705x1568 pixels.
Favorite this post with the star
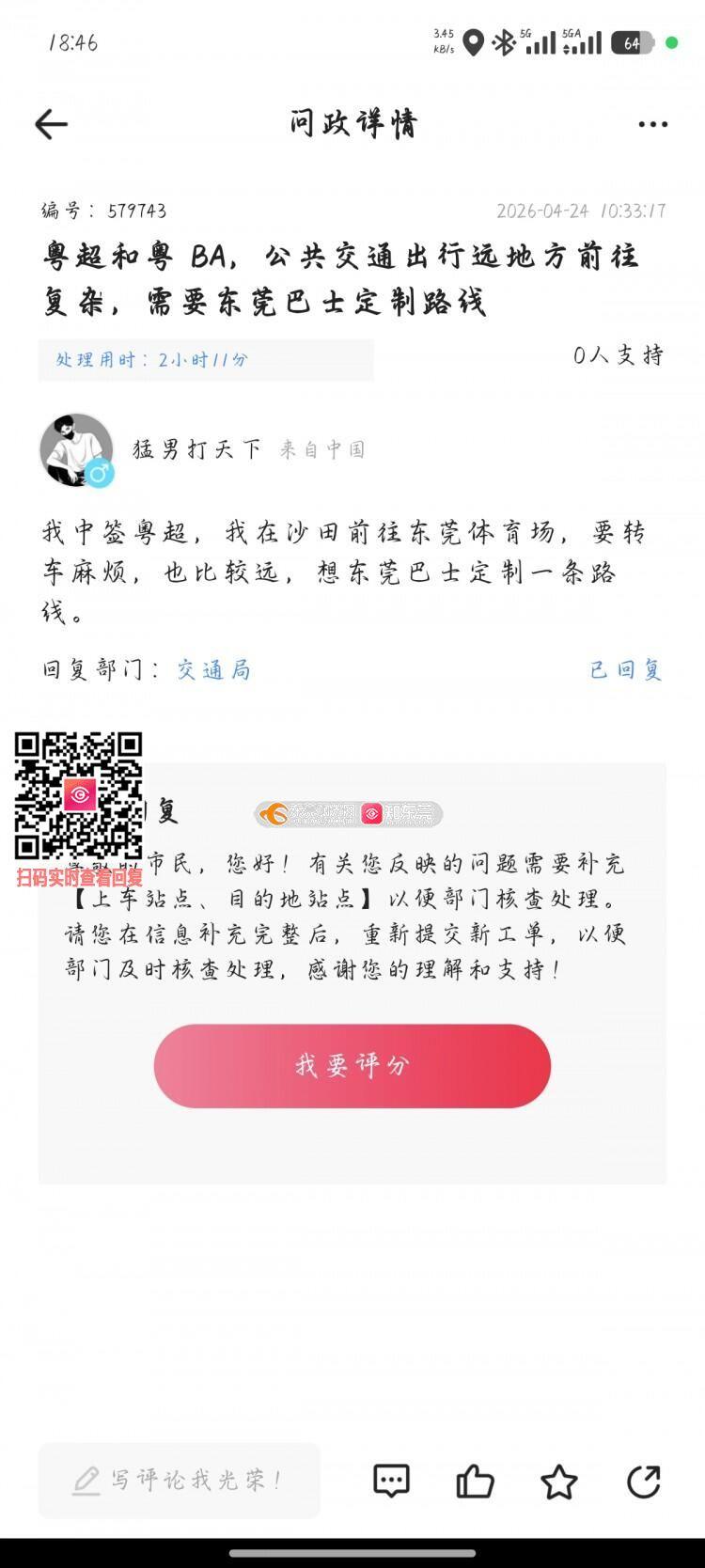coord(558,1482)
